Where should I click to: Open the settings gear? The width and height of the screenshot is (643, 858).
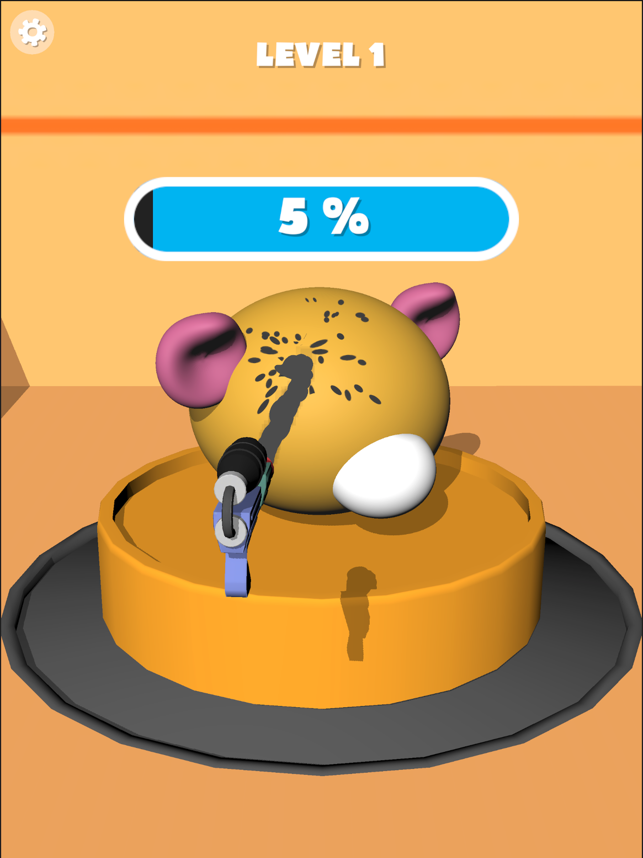click(32, 33)
